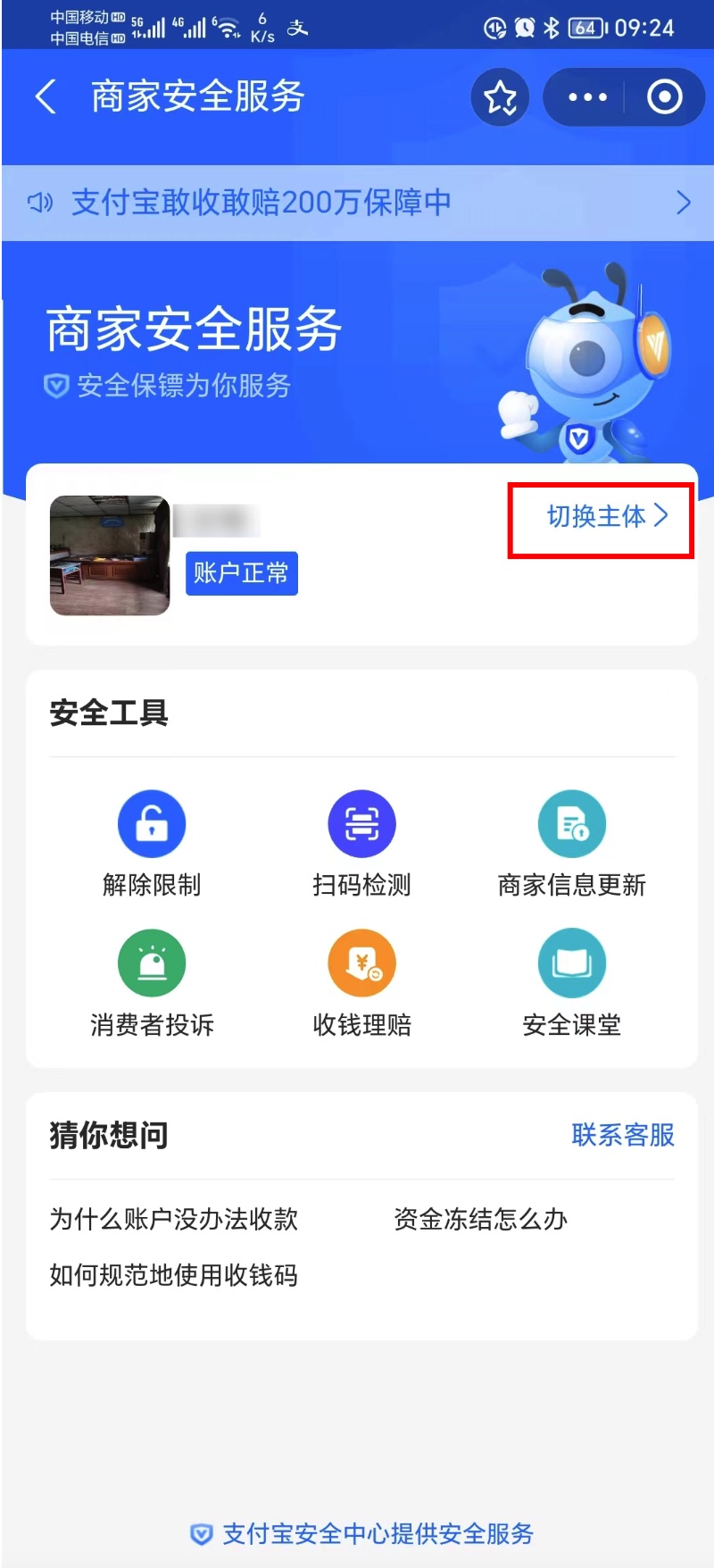Favorite this mini program with star icon
Viewport: 714px width, 1568px height.
pos(500,97)
